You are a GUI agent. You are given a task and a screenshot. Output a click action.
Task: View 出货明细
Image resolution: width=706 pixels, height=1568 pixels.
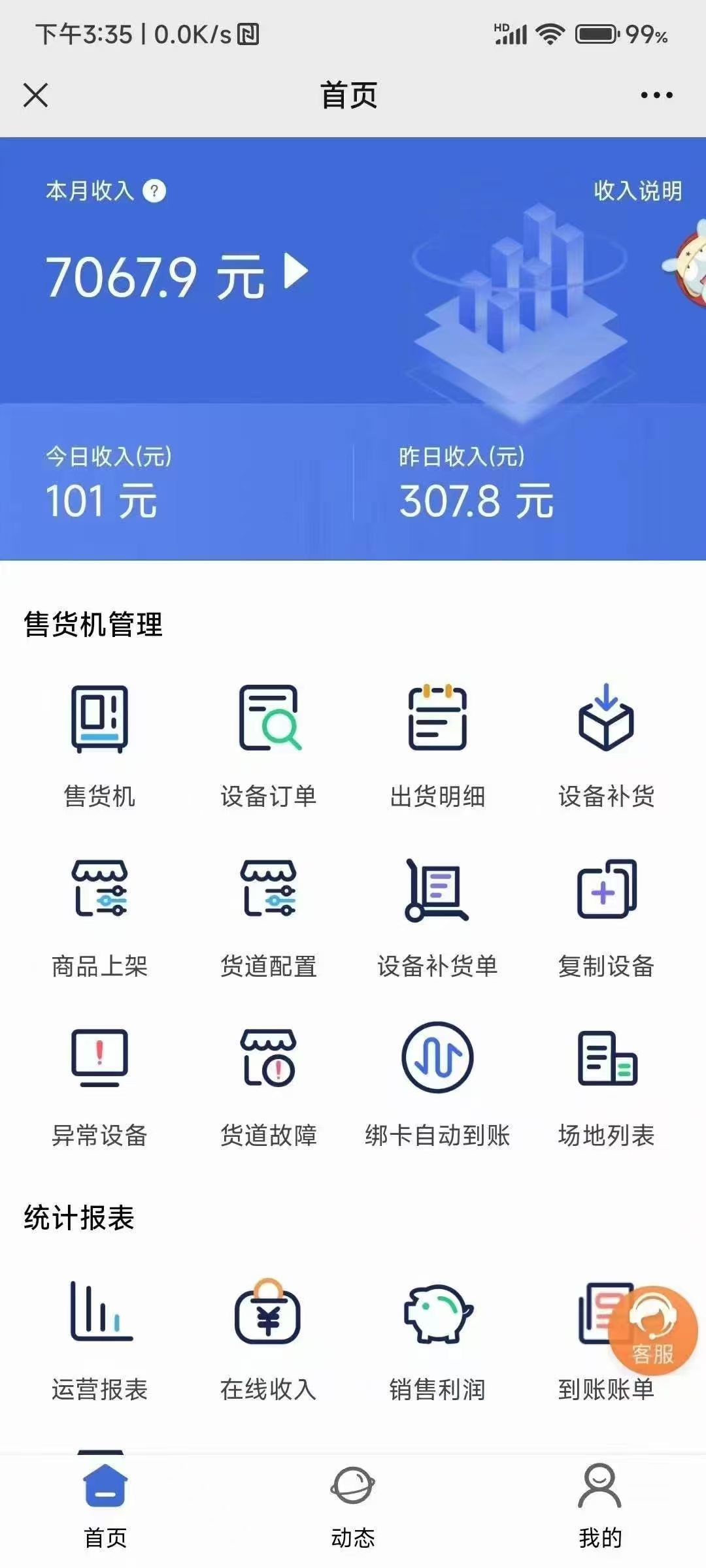coord(437,745)
